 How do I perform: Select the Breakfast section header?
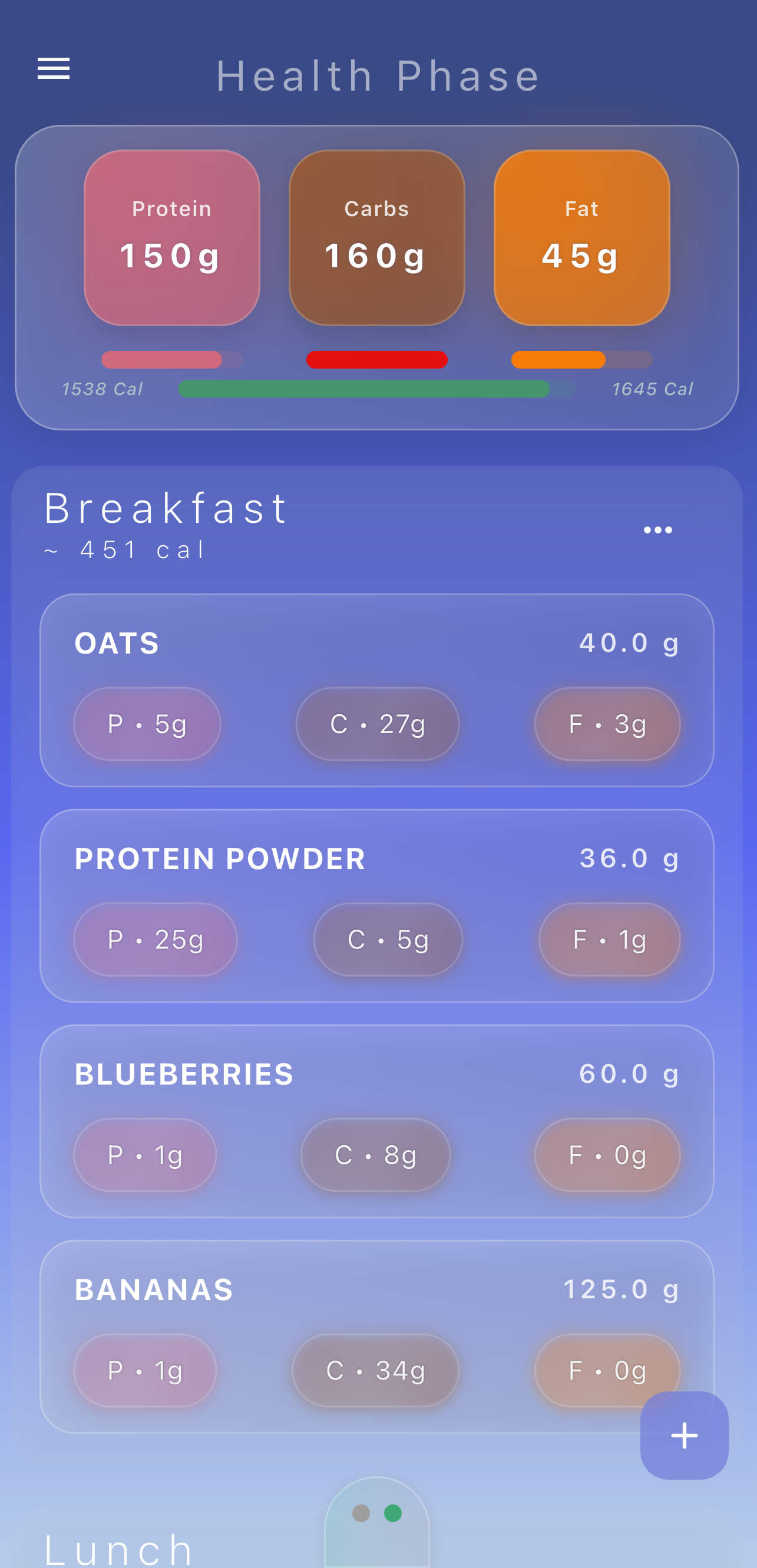point(165,510)
